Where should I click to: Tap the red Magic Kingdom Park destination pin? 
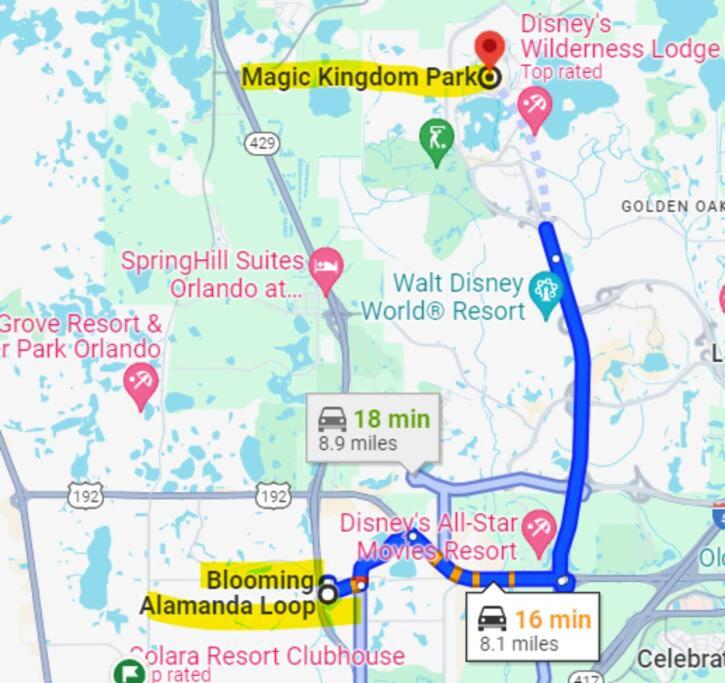click(x=489, y=50)
